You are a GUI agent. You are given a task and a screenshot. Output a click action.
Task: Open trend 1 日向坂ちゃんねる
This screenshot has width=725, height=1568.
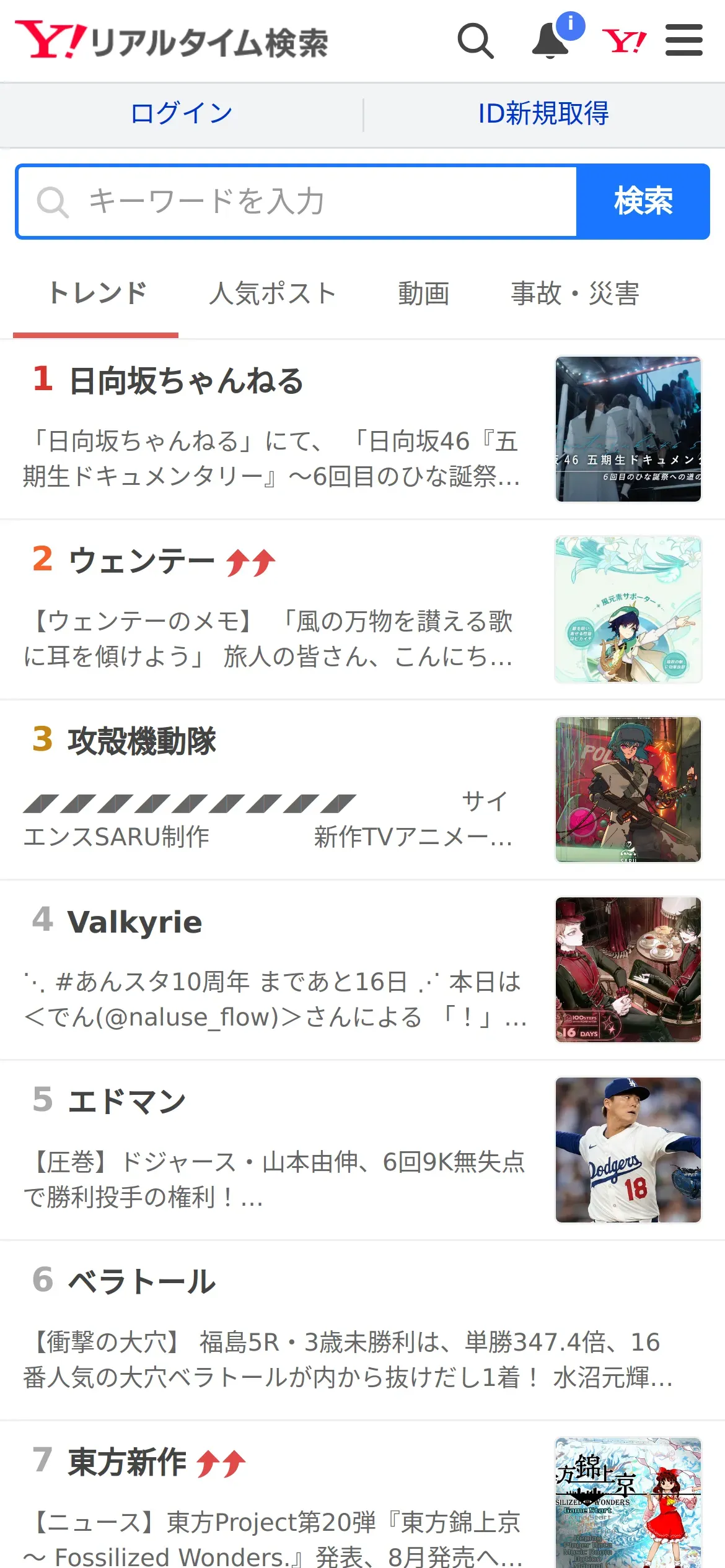[186, 381]
